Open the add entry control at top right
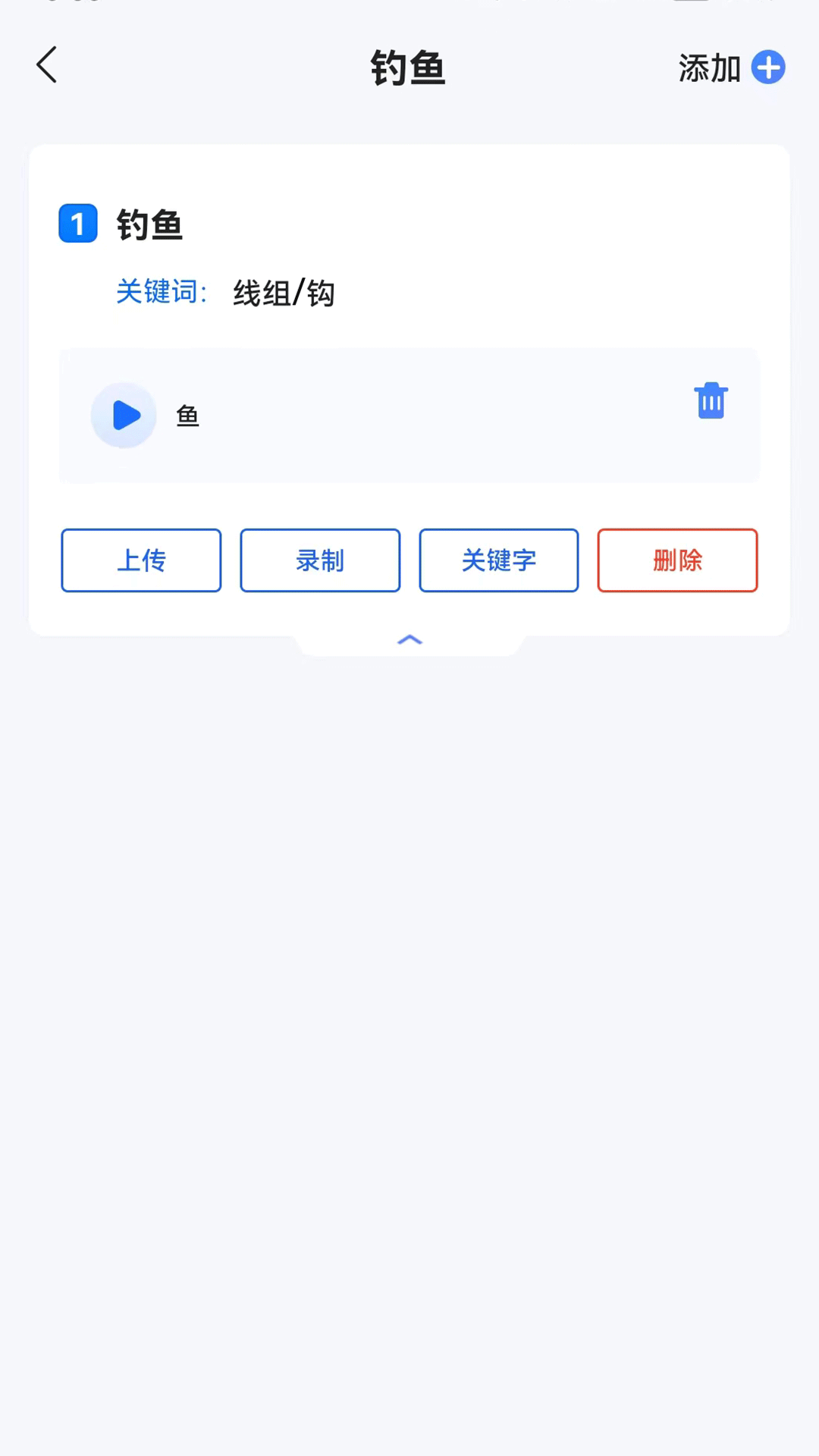Screen dimensions: 819x1456 coord(730,67)
